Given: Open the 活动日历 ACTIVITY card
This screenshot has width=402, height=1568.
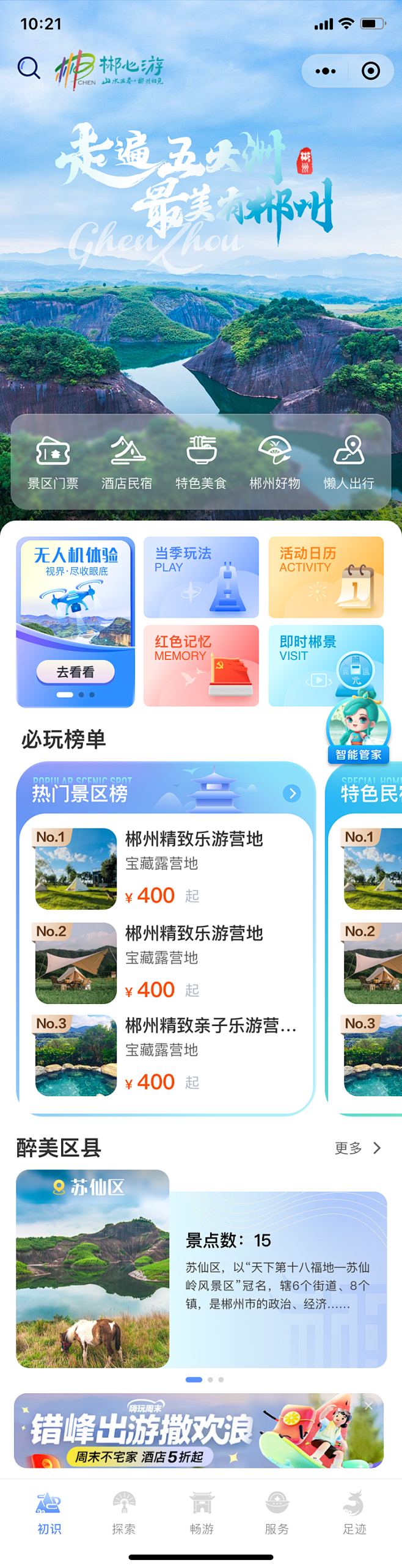Looking at the screenshot, I should point(326,576).
